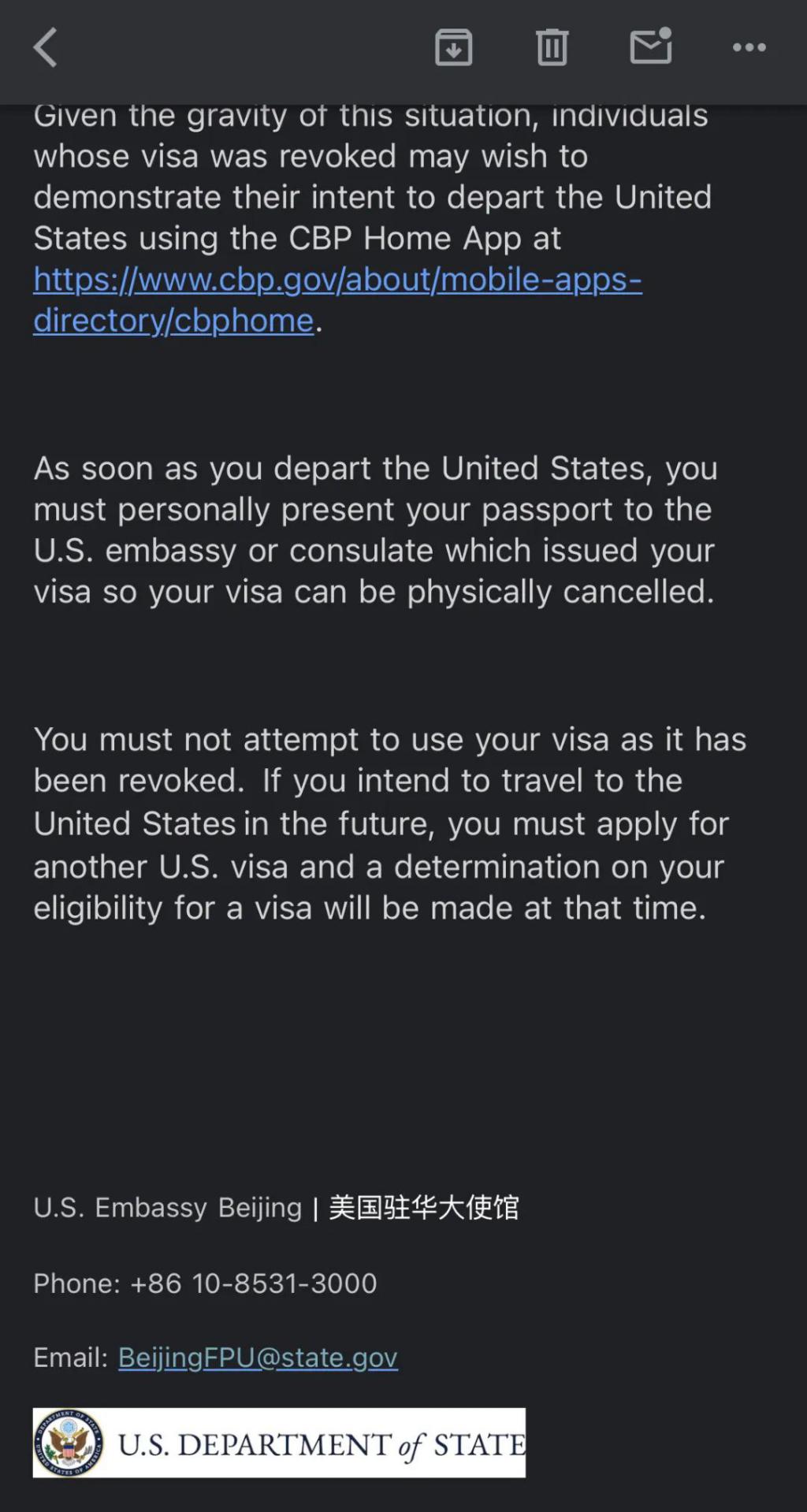This screenshot has width=807, height=1512.
Task: Mark this email as unread
Action: (x=651, y=46)
